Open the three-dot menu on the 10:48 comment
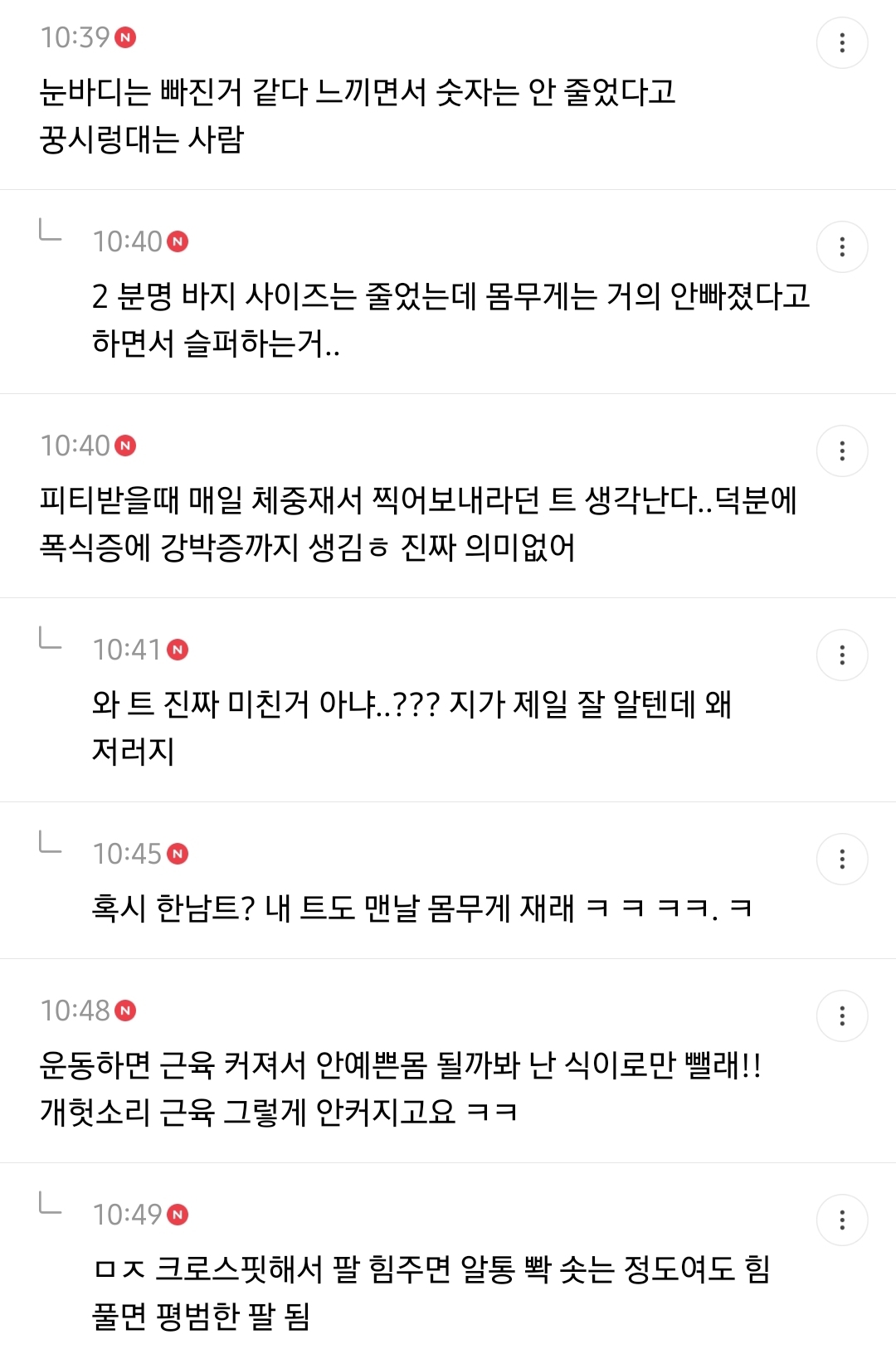Image resolution: width=896 pixels, height=1354 pixels. 842,1016
